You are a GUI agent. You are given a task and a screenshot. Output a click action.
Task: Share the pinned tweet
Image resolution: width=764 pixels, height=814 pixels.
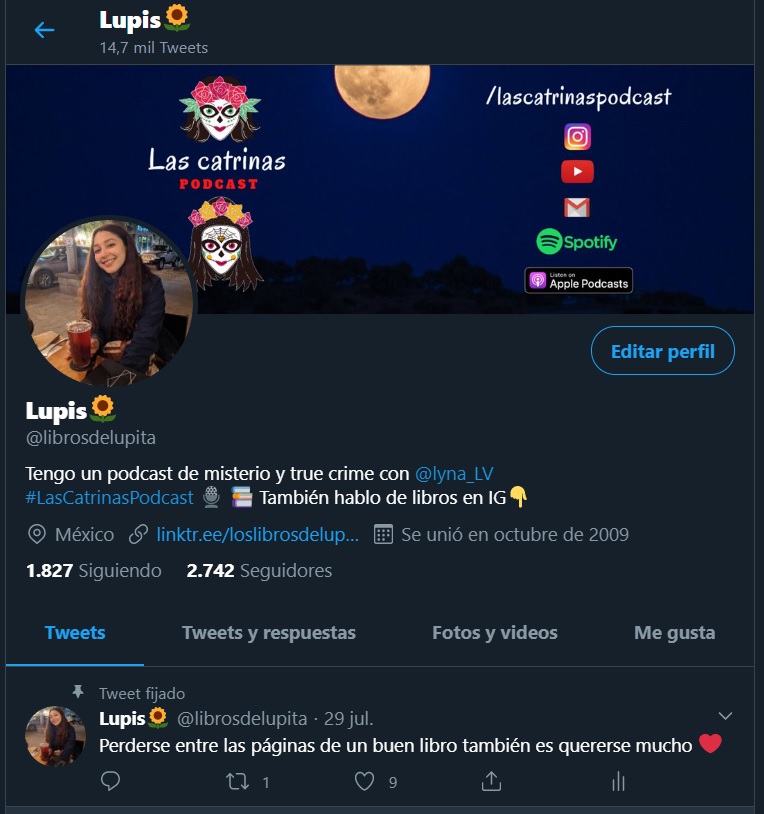pos(491,780)
